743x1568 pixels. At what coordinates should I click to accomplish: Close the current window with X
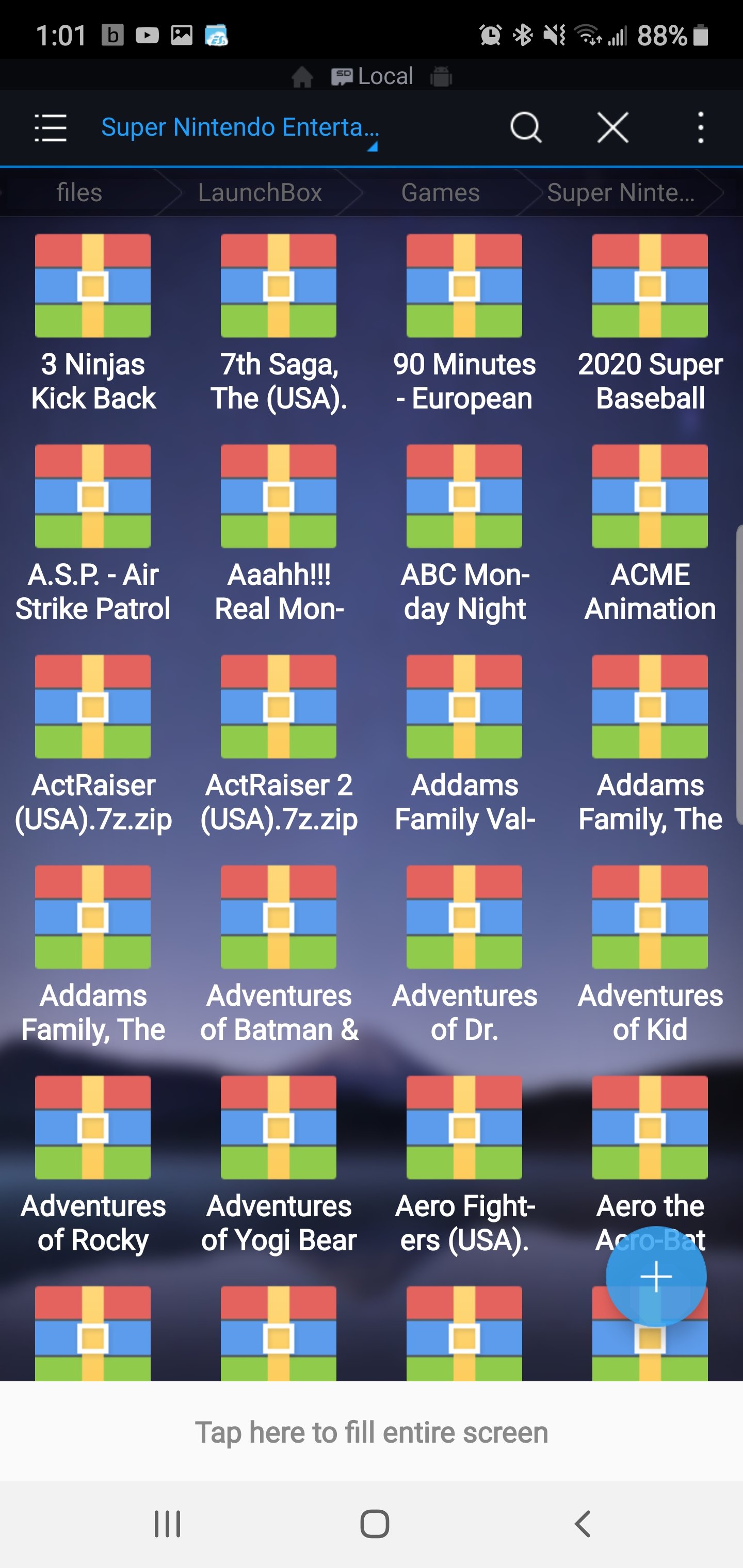coord(612,128)
